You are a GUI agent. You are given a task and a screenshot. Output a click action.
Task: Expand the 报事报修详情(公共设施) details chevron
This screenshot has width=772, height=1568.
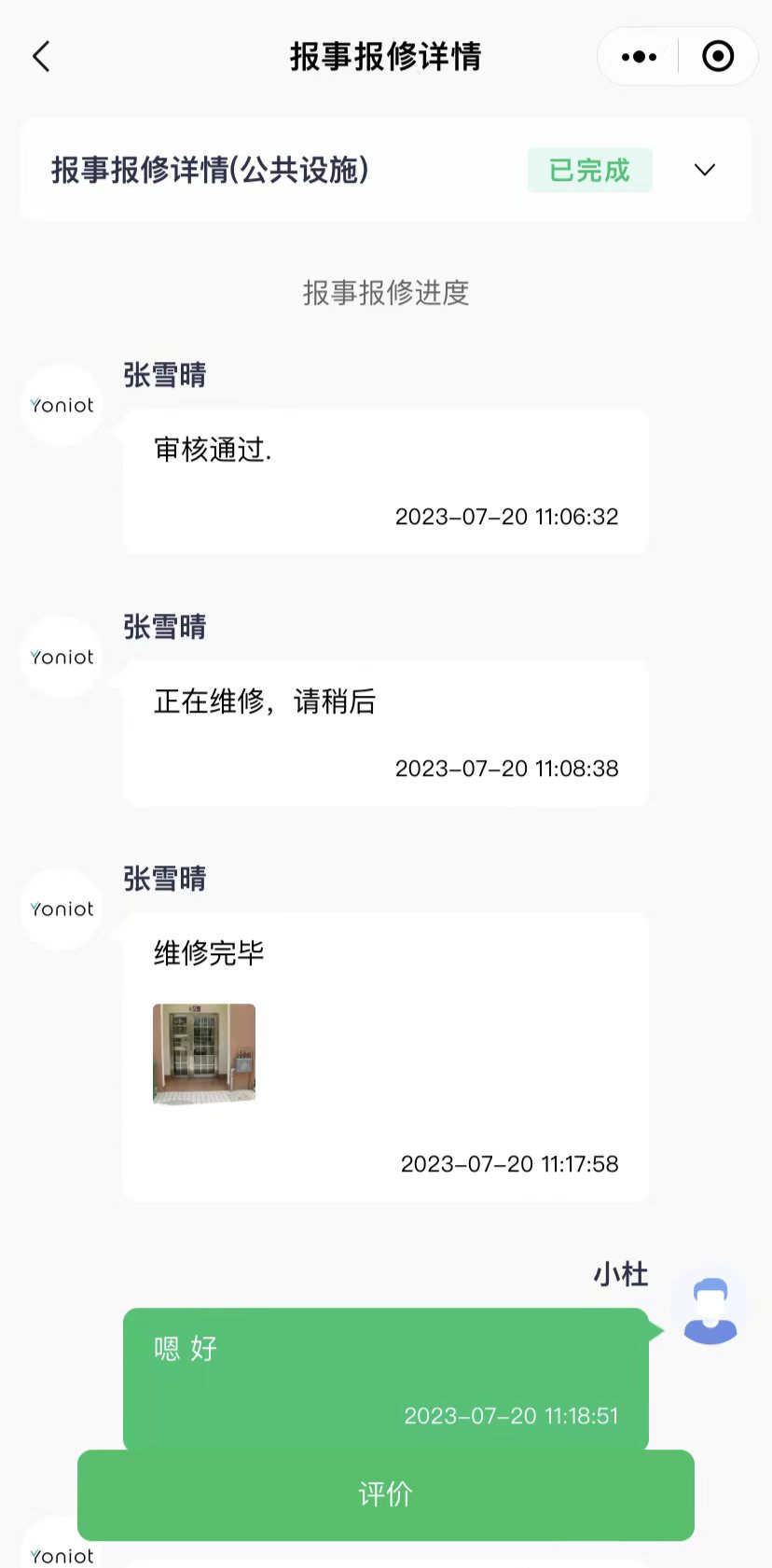tap(705, 170)
